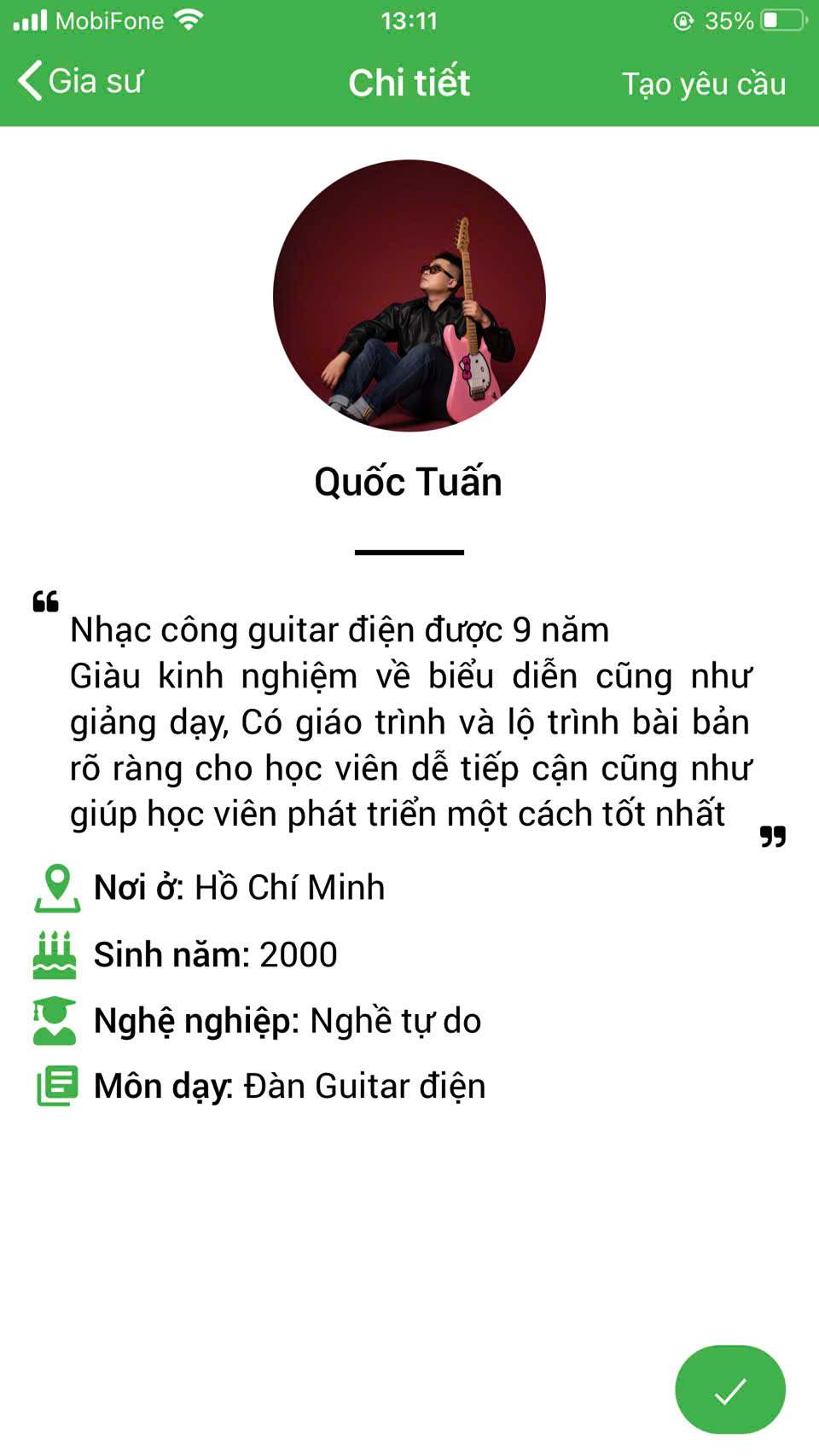
Task: Tap Tạo yêu cầu to create request
Action: tap(703, 84)
